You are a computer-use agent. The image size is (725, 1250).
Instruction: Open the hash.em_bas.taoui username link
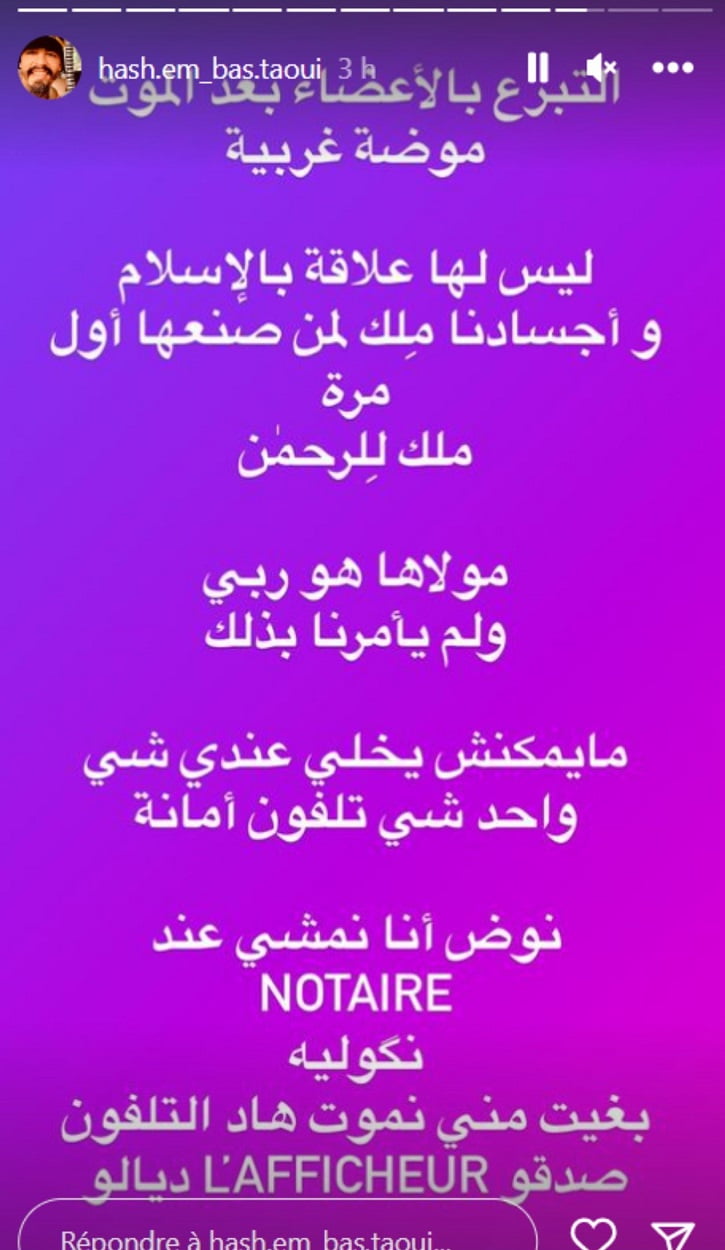209,68
